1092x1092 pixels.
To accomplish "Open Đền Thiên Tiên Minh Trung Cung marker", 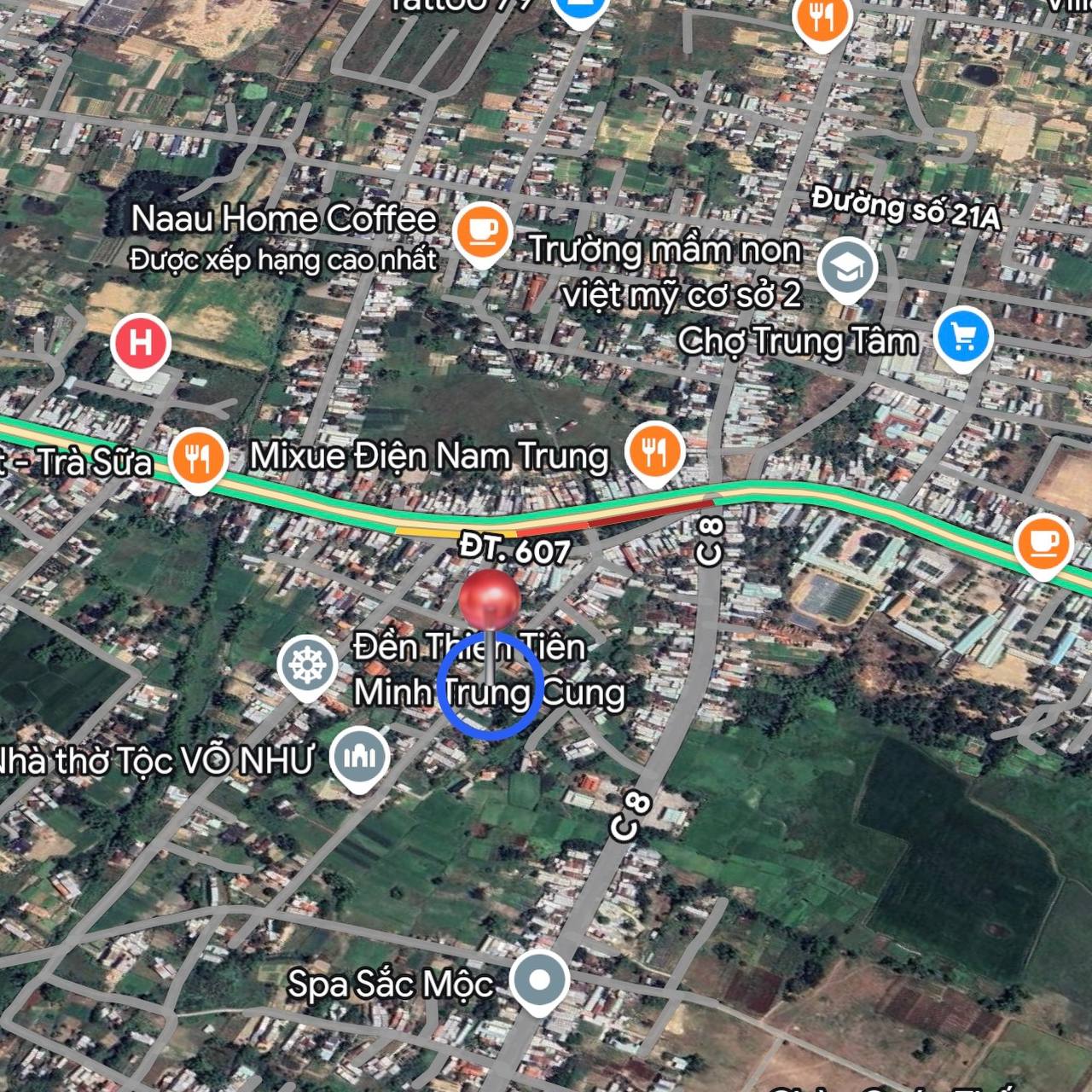I will [306, 664].
